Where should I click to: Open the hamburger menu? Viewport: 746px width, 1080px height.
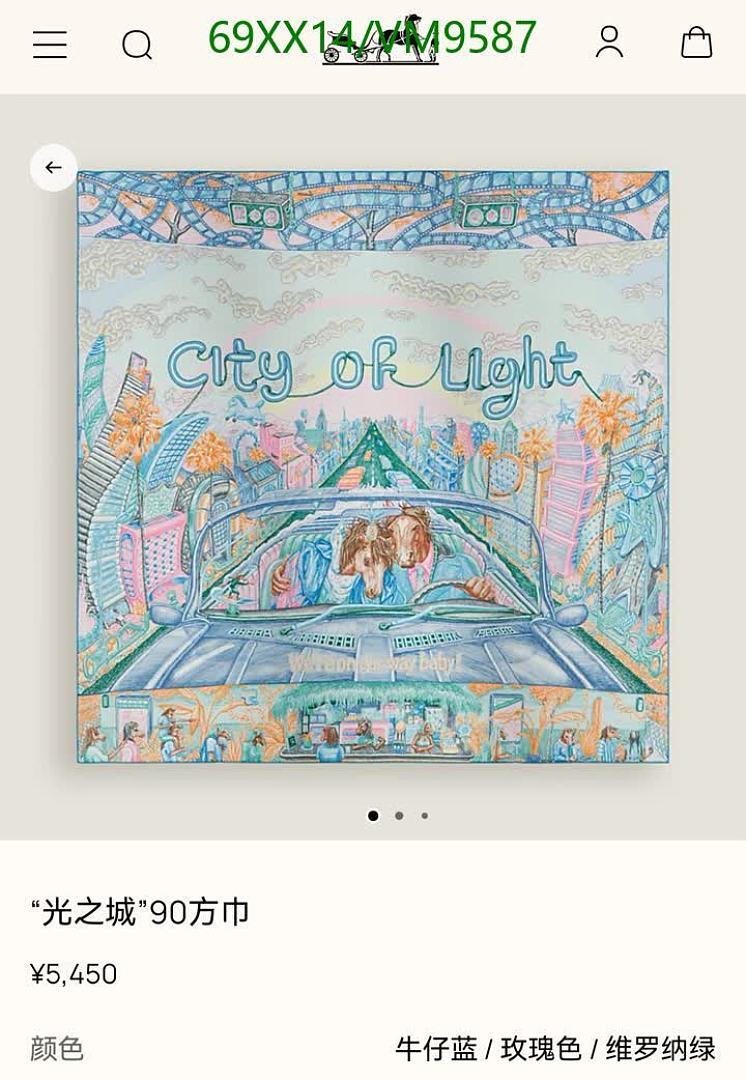point(49,44)
